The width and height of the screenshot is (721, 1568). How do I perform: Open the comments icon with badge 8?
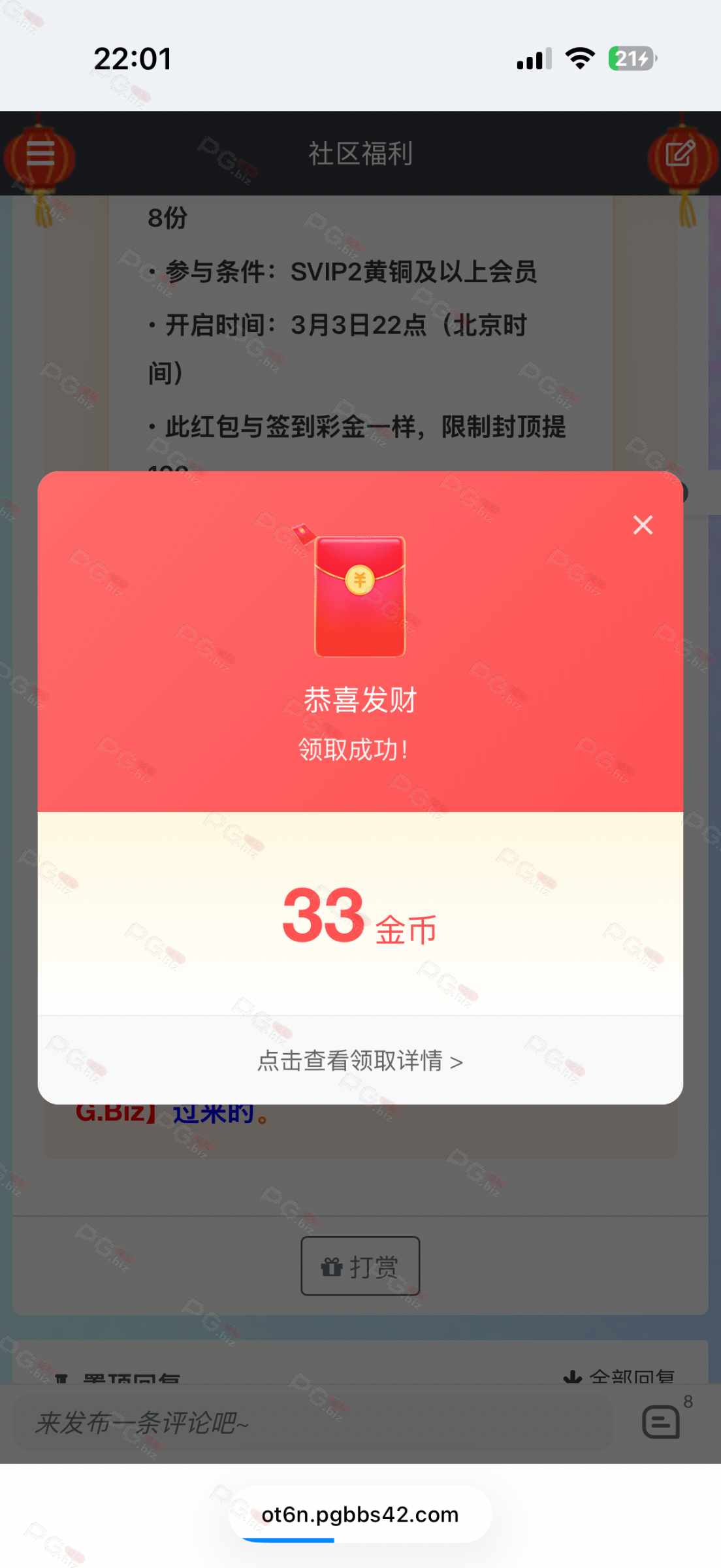coord(662,1422)
